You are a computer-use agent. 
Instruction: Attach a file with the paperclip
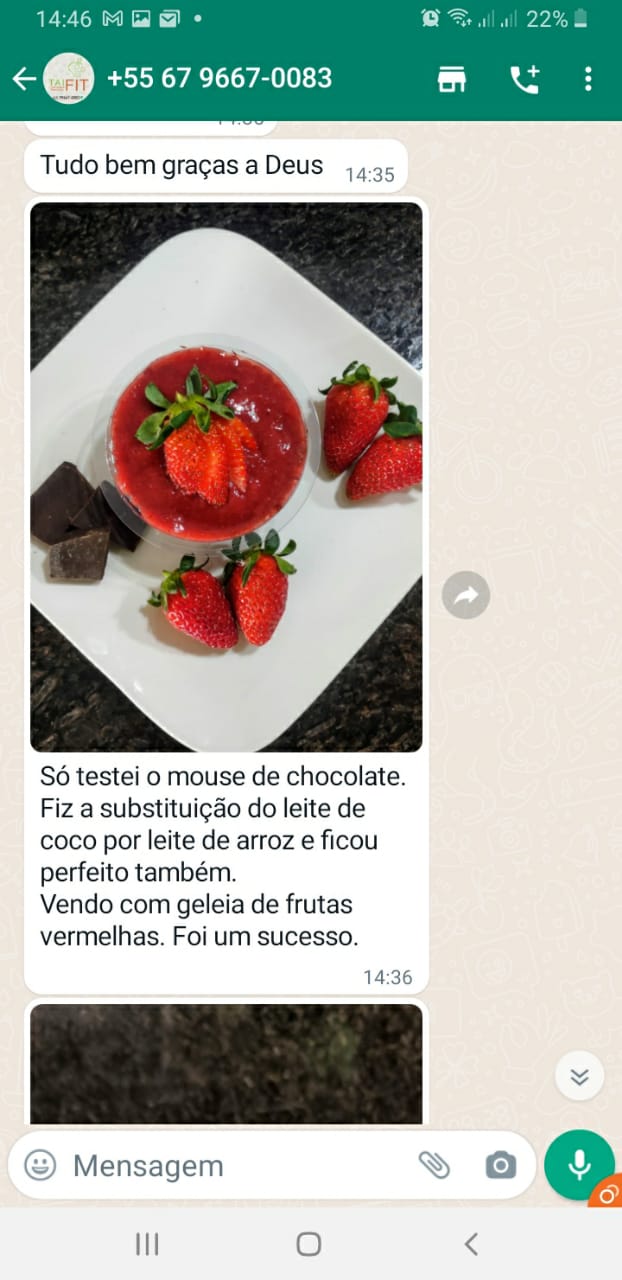tap(434, 1165)
